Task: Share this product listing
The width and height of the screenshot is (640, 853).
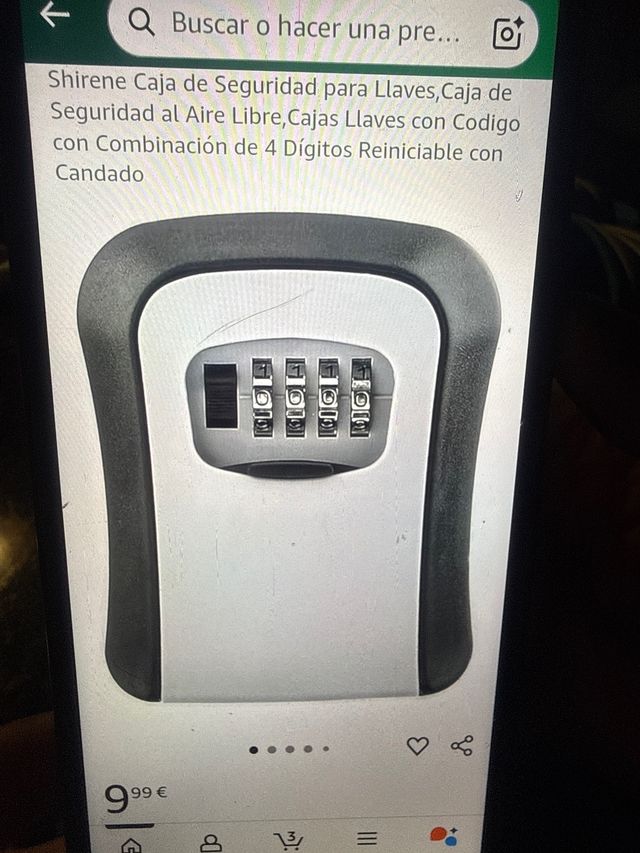Action: (x=461, y=746)
